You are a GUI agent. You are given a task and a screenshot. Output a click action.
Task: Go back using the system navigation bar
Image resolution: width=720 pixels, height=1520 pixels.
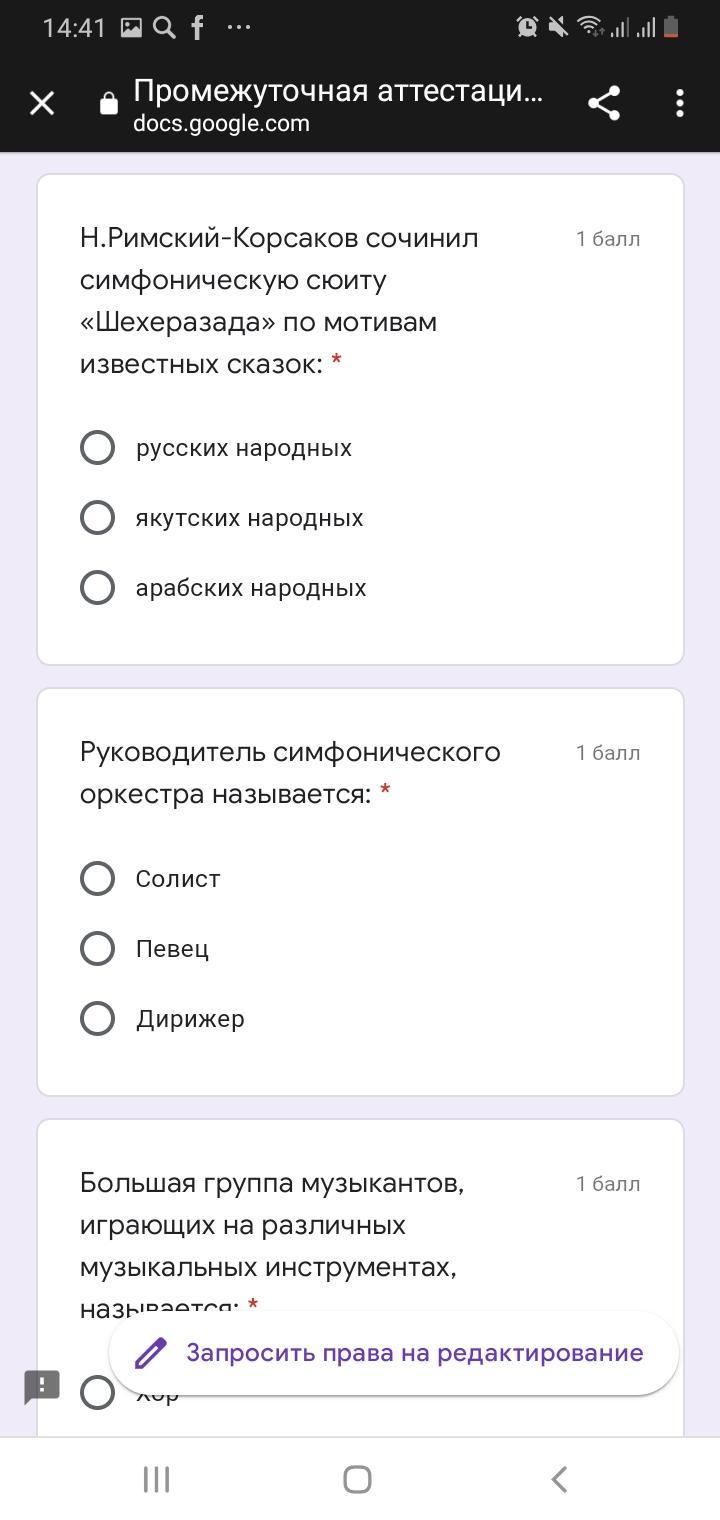pyautogui.click(x=560, y=1479)
